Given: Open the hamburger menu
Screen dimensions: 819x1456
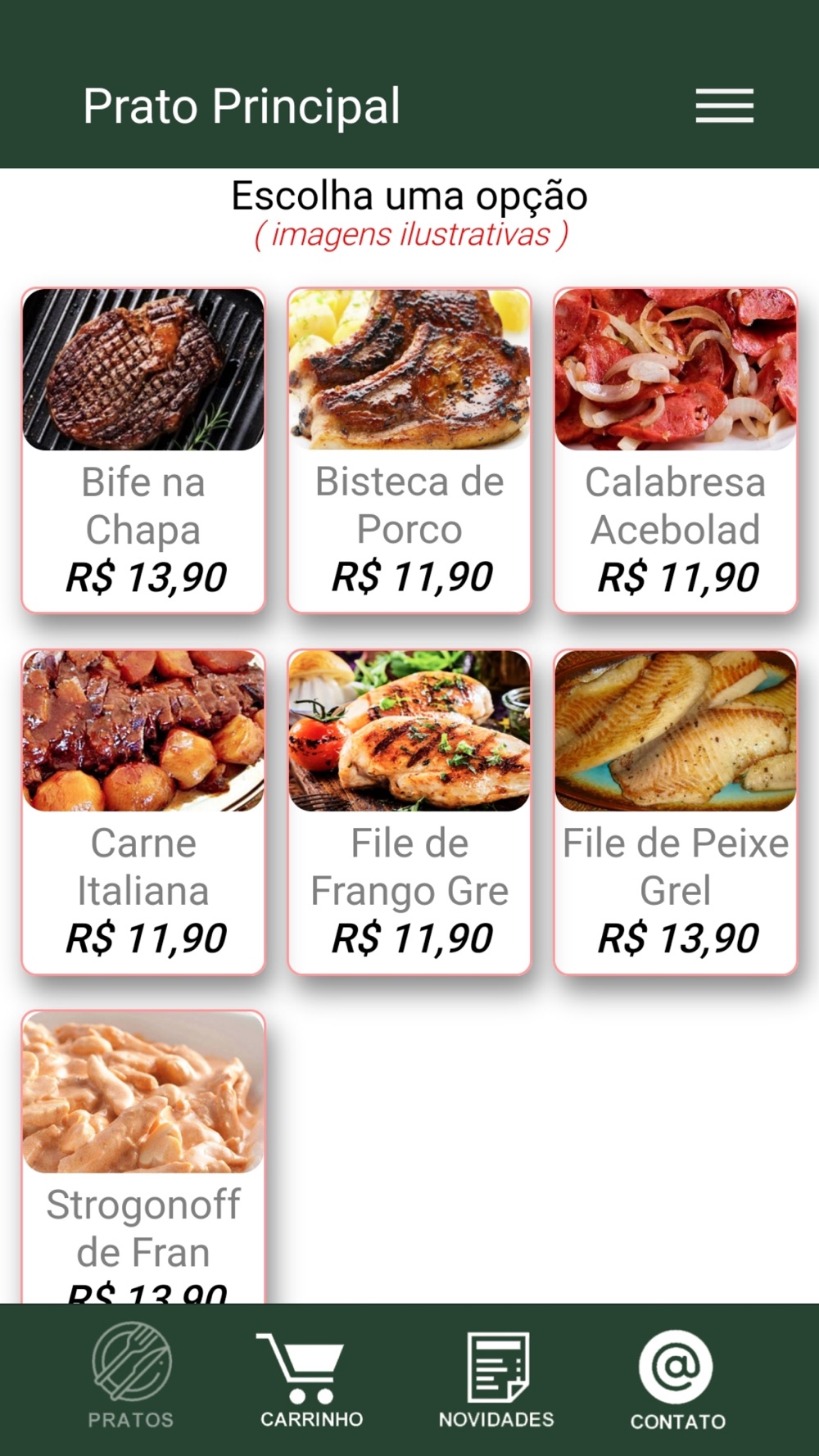Looking at the screenshot, I should [725, 106].
